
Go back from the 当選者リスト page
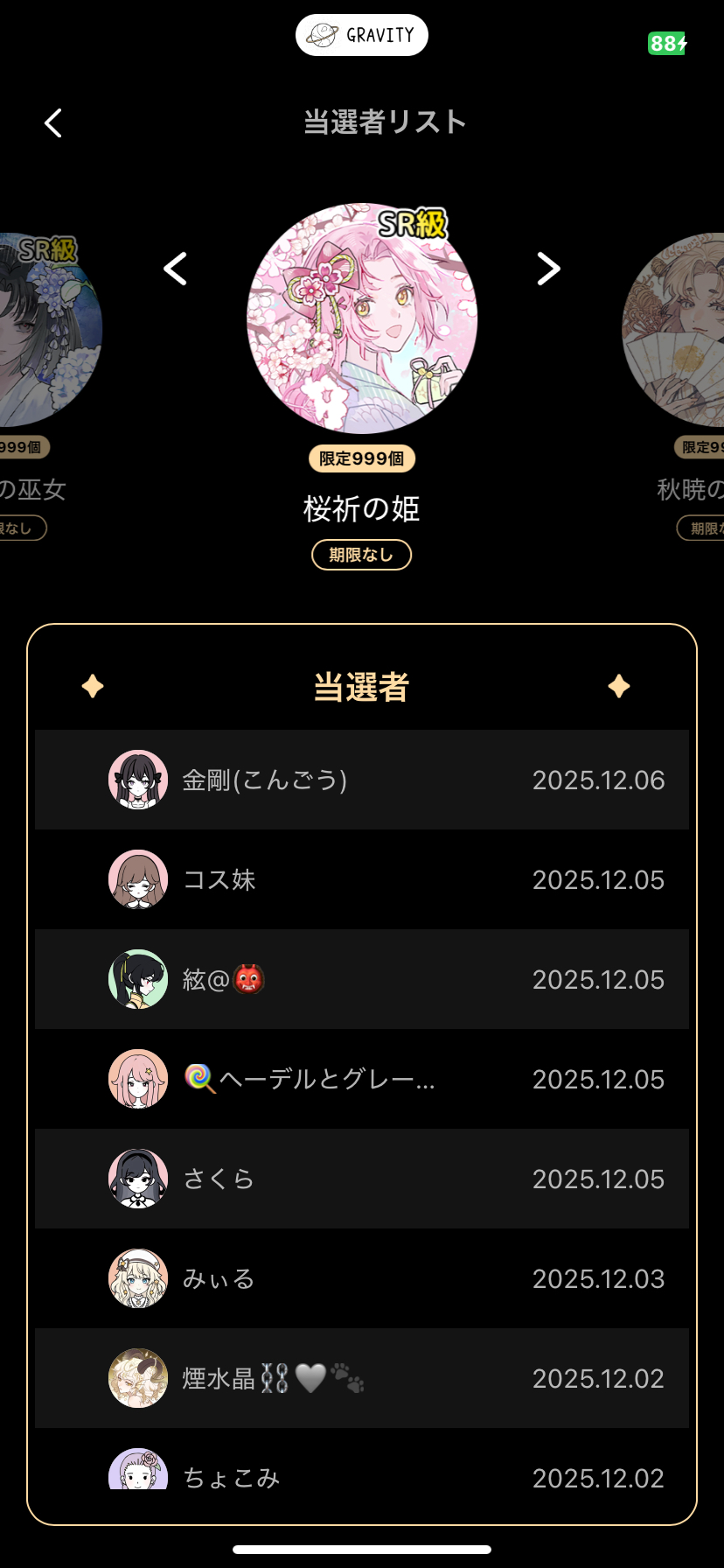[x=53, y=123]
